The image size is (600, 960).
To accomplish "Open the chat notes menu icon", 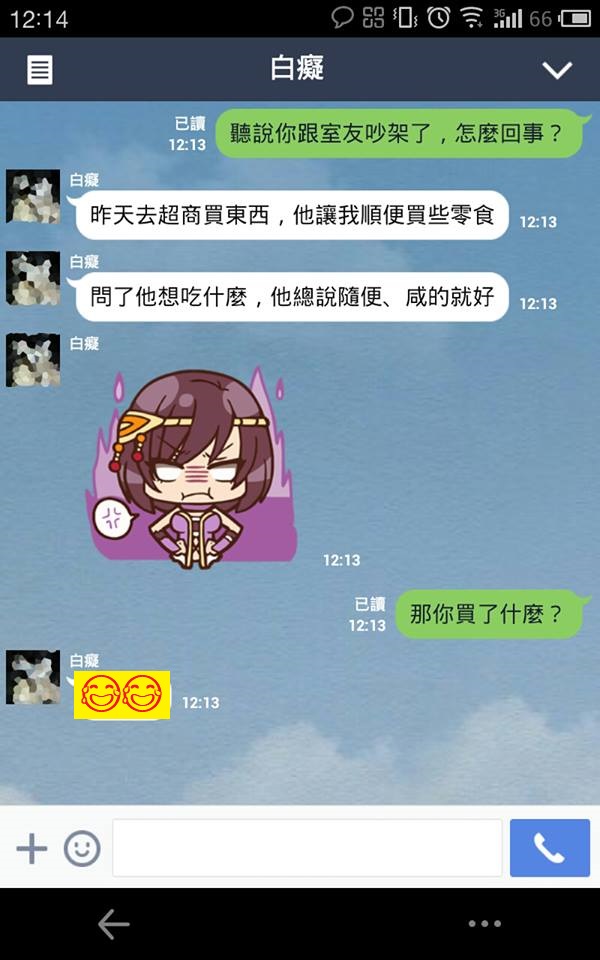I will [39, 70].
